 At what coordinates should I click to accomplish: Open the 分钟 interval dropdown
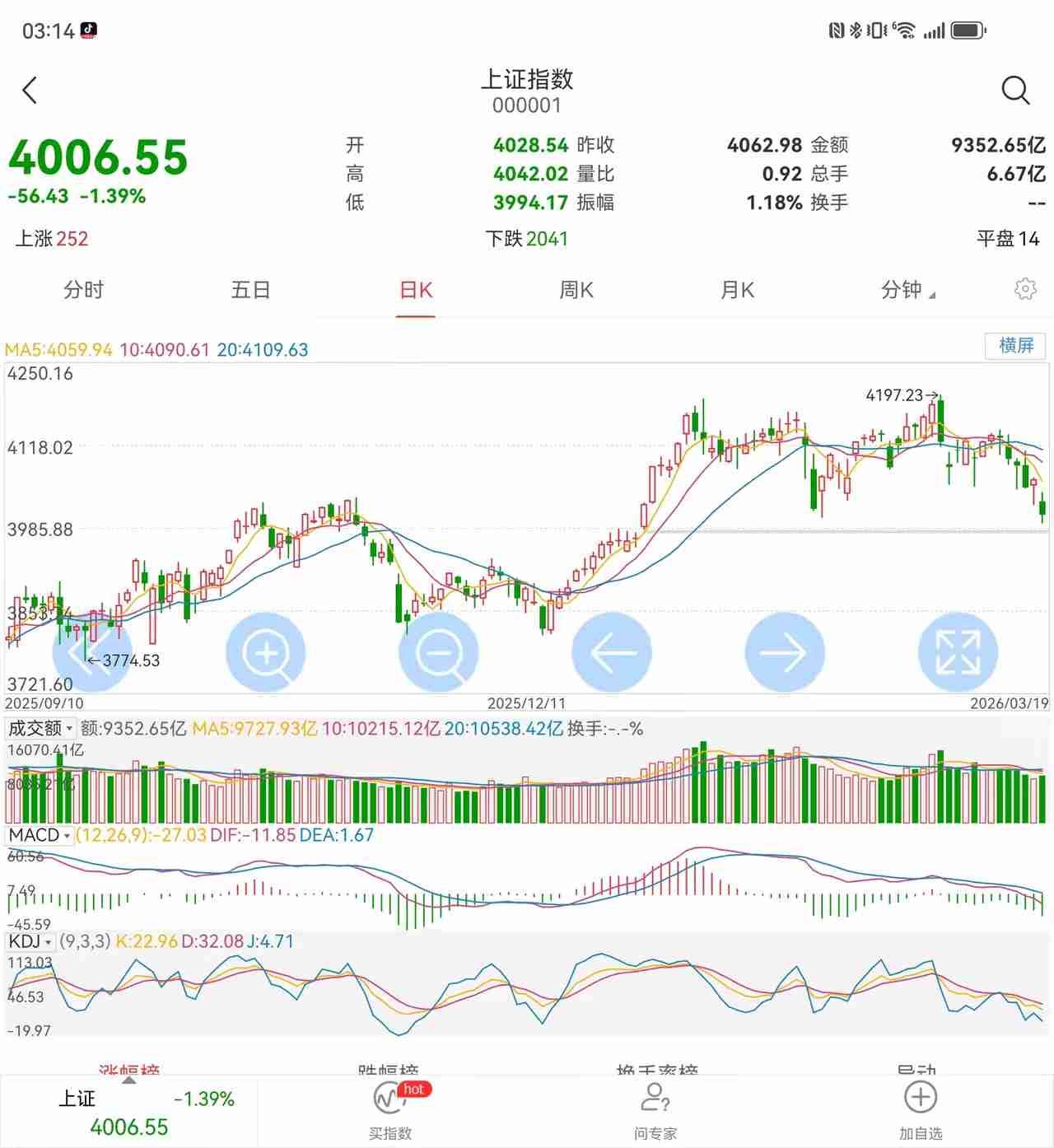tap(906, 290)
